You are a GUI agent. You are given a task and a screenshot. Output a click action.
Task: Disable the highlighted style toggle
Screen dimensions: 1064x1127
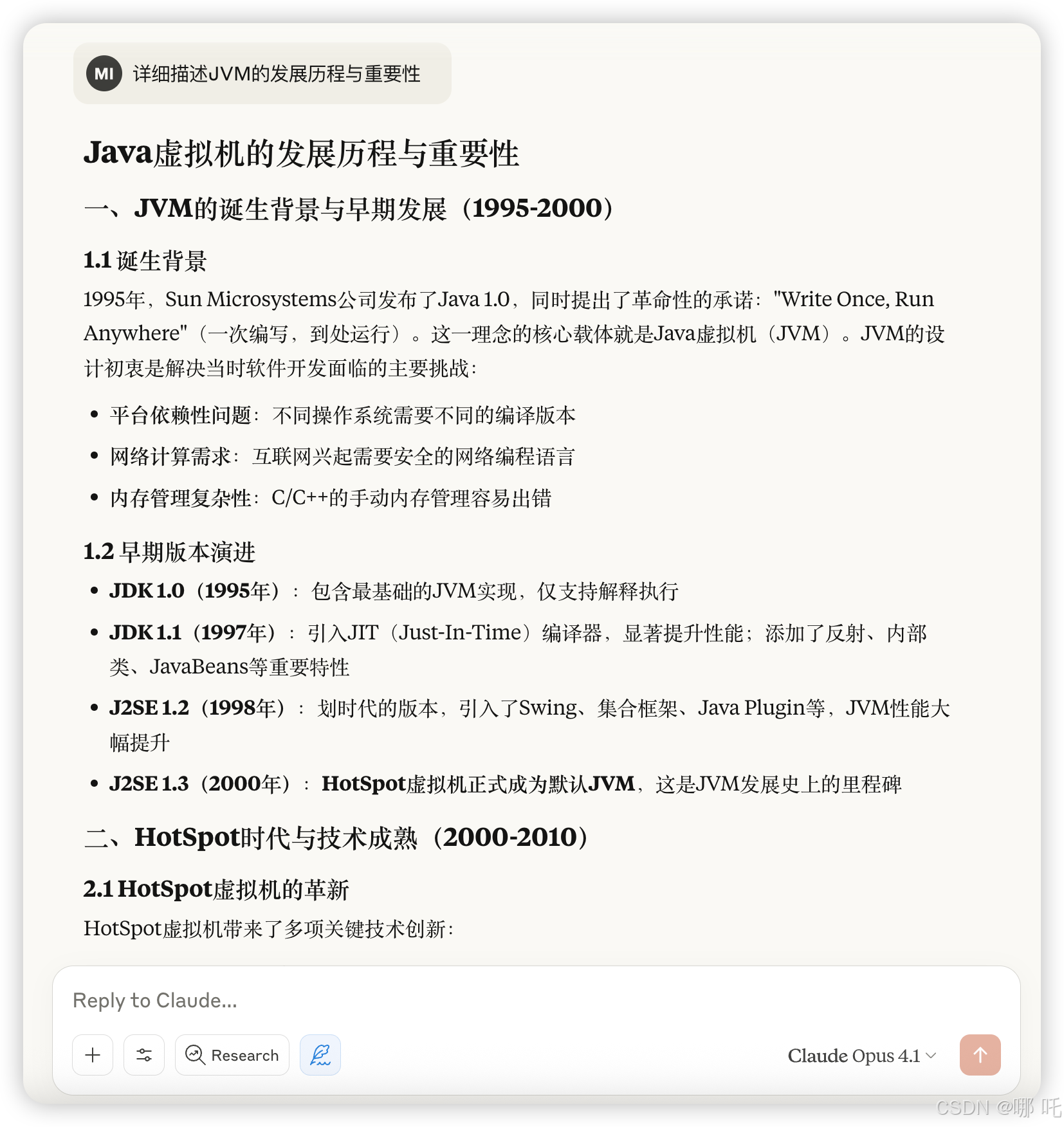320,1055
